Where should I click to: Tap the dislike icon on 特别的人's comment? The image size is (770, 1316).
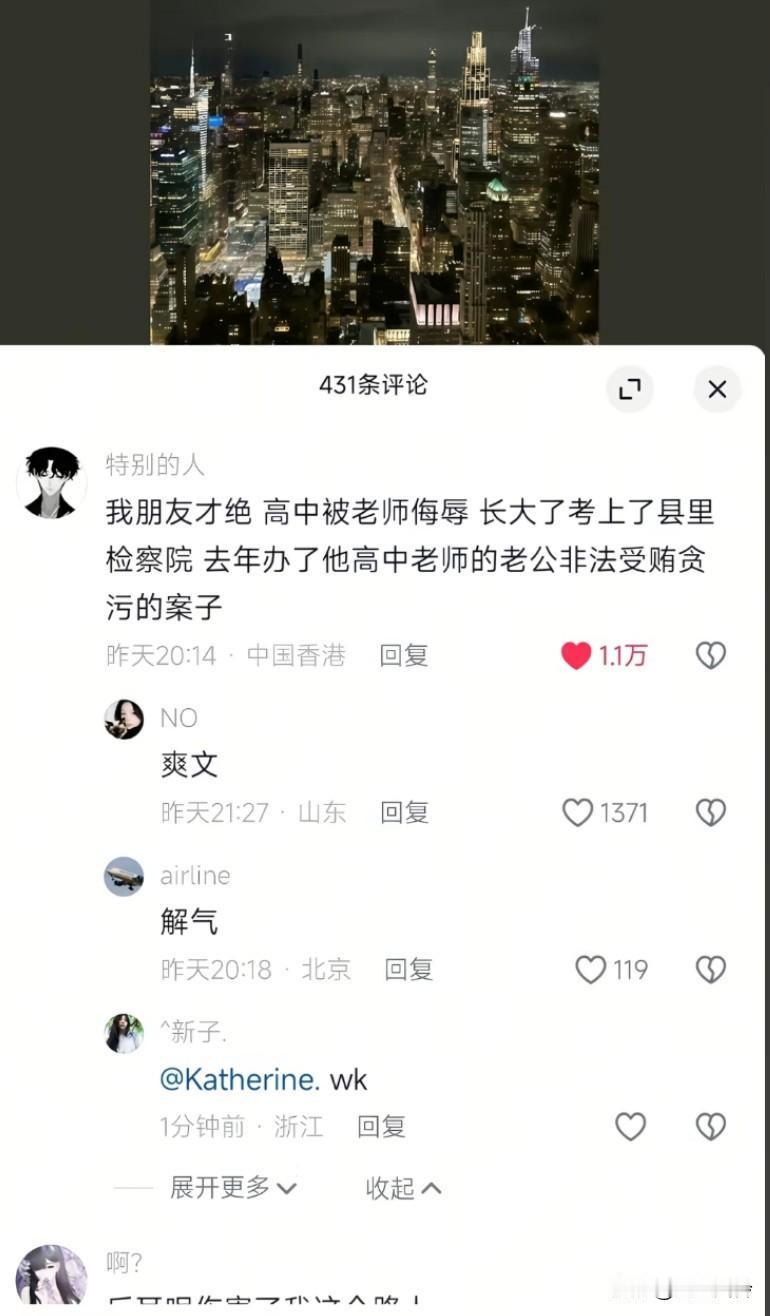coord(710,655)
